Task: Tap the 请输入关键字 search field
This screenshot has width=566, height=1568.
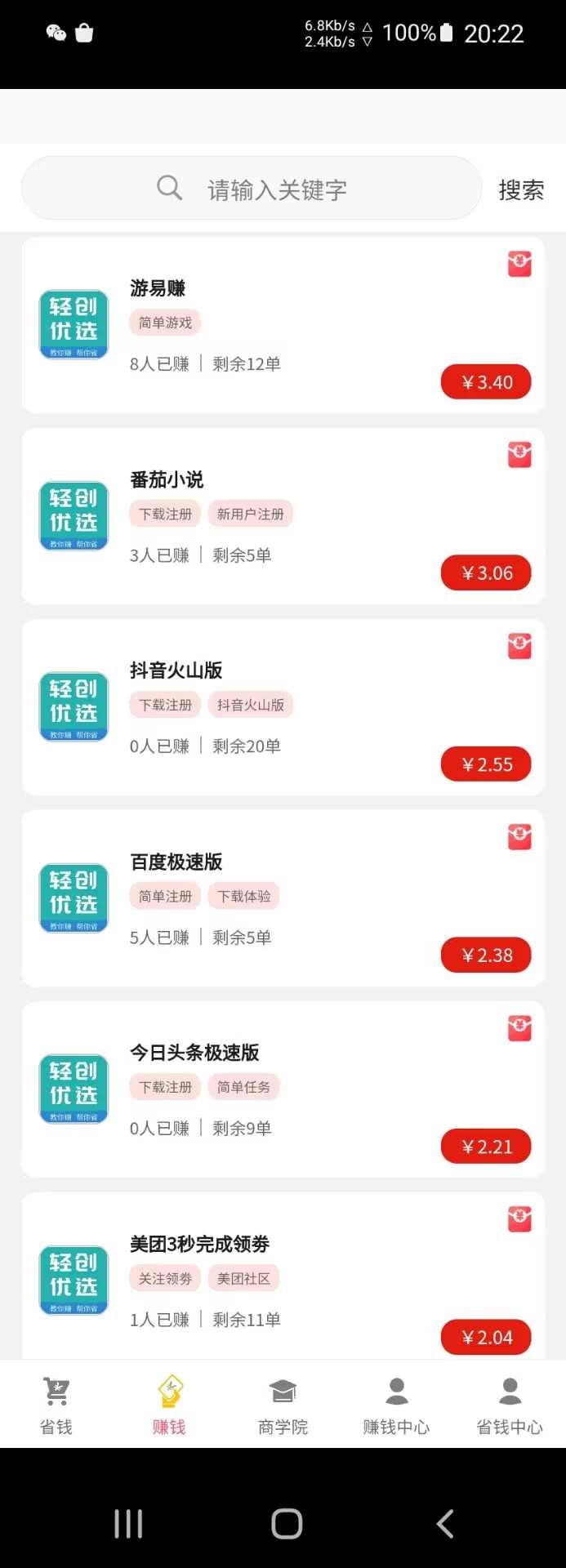Action: point(276,189)
